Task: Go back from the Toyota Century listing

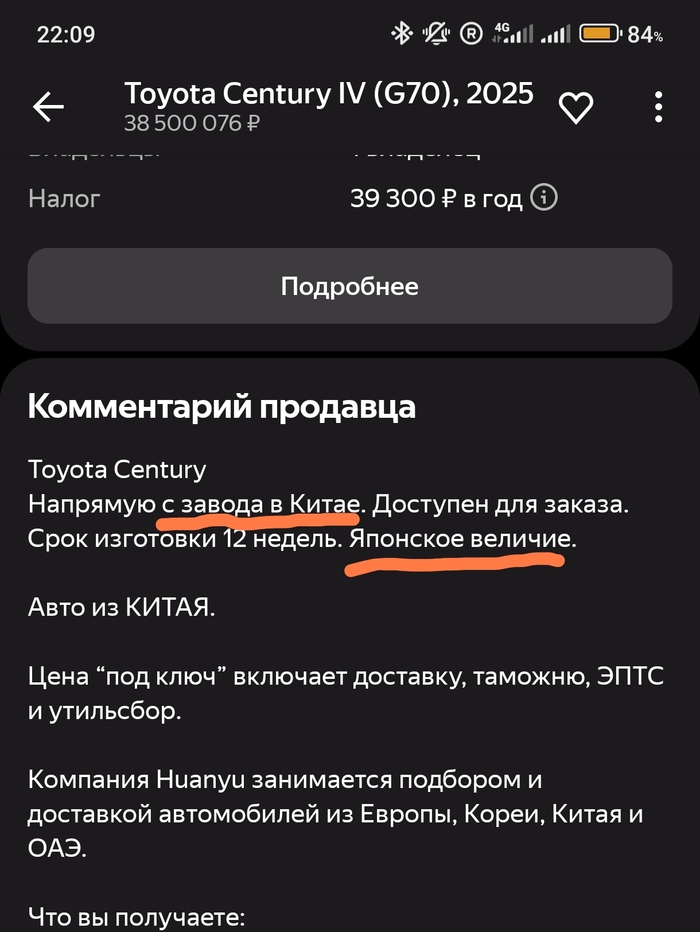Action: [48, 107]
